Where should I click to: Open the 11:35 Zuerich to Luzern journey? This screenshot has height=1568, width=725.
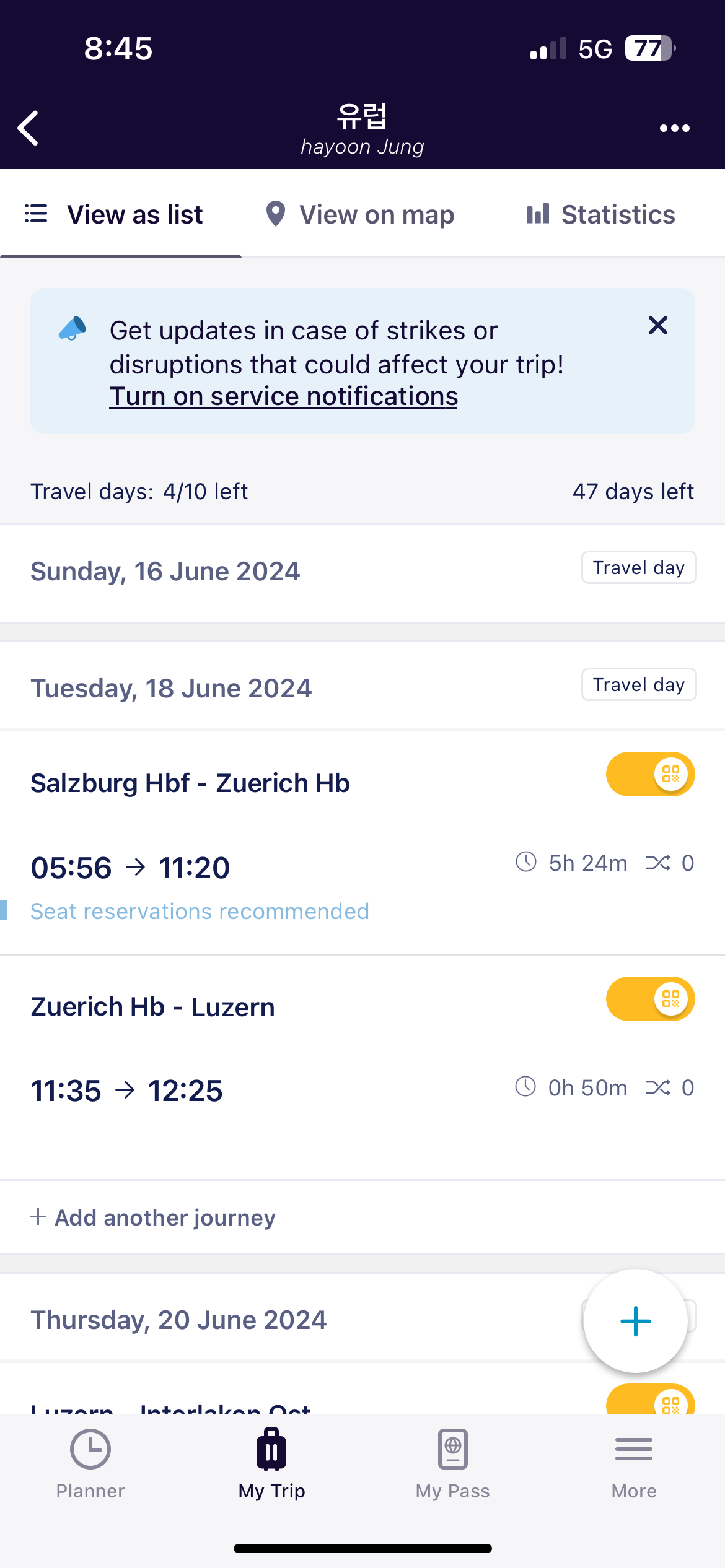[x=248, y=1091]
